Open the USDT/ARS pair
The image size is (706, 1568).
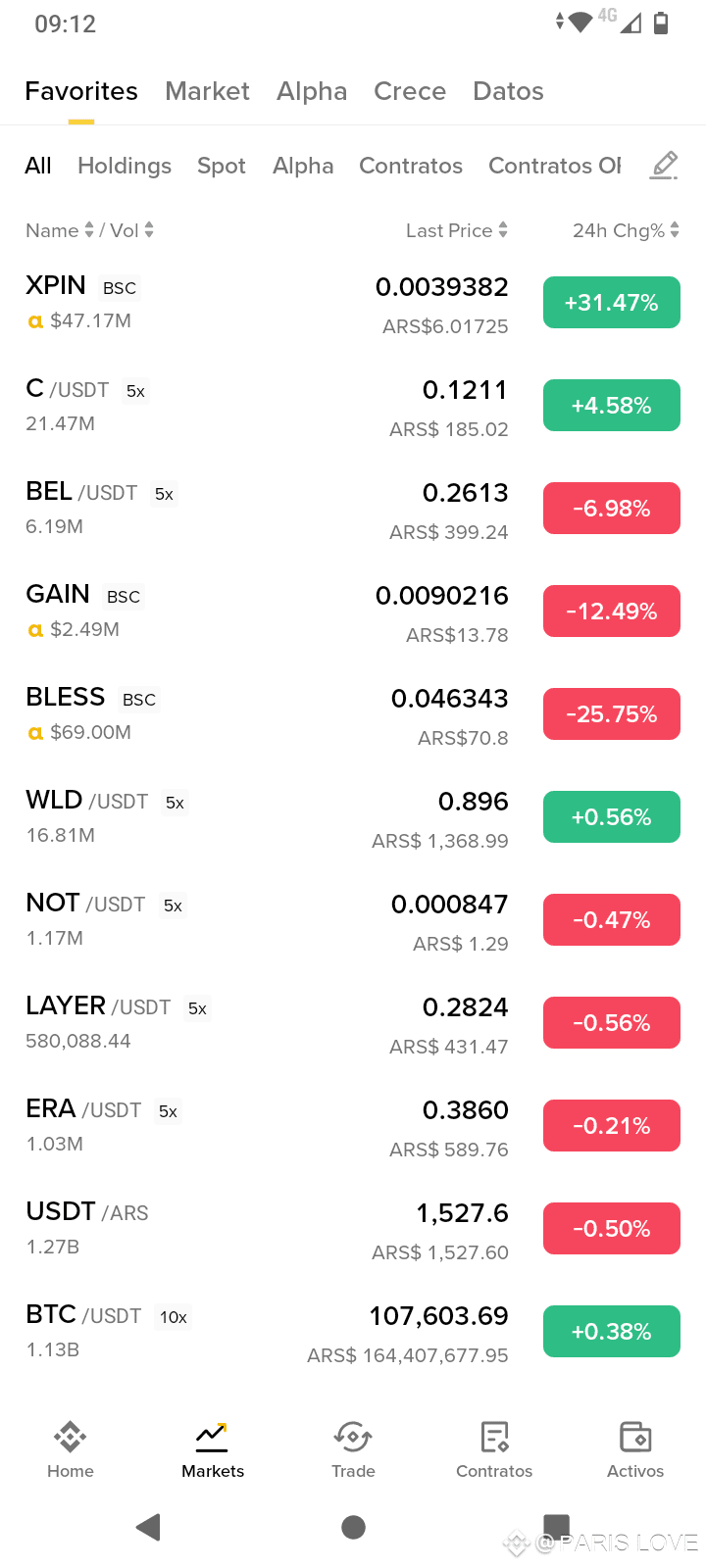[265, 1229]
